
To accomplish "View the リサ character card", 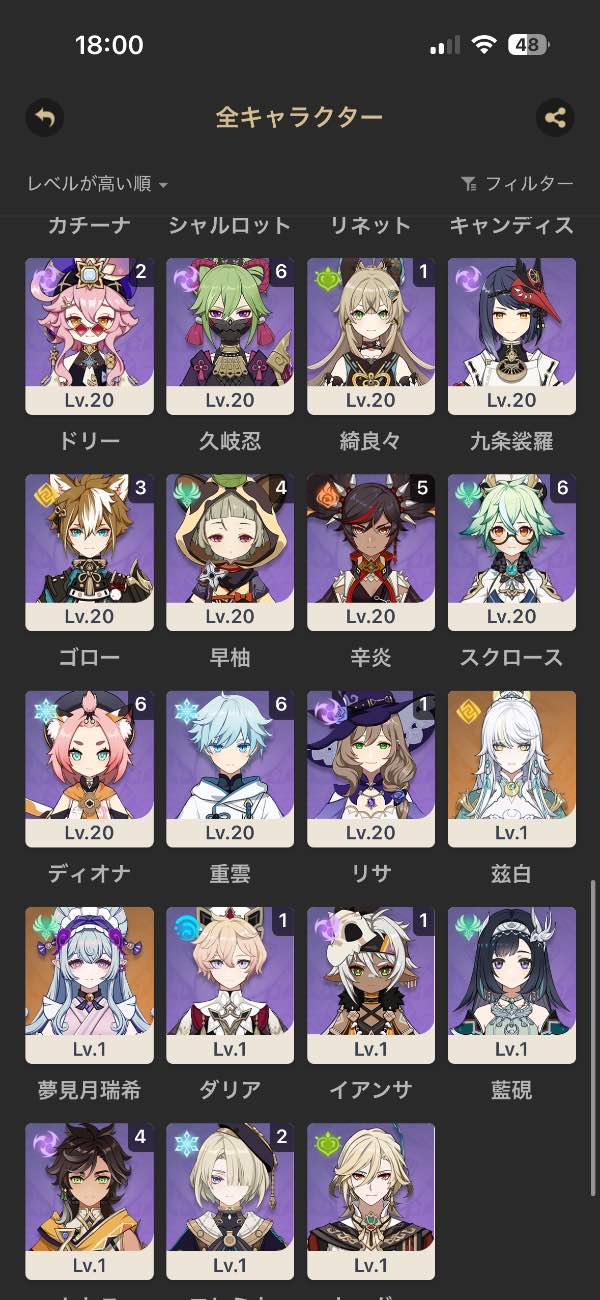I will (x=371, y=767).
